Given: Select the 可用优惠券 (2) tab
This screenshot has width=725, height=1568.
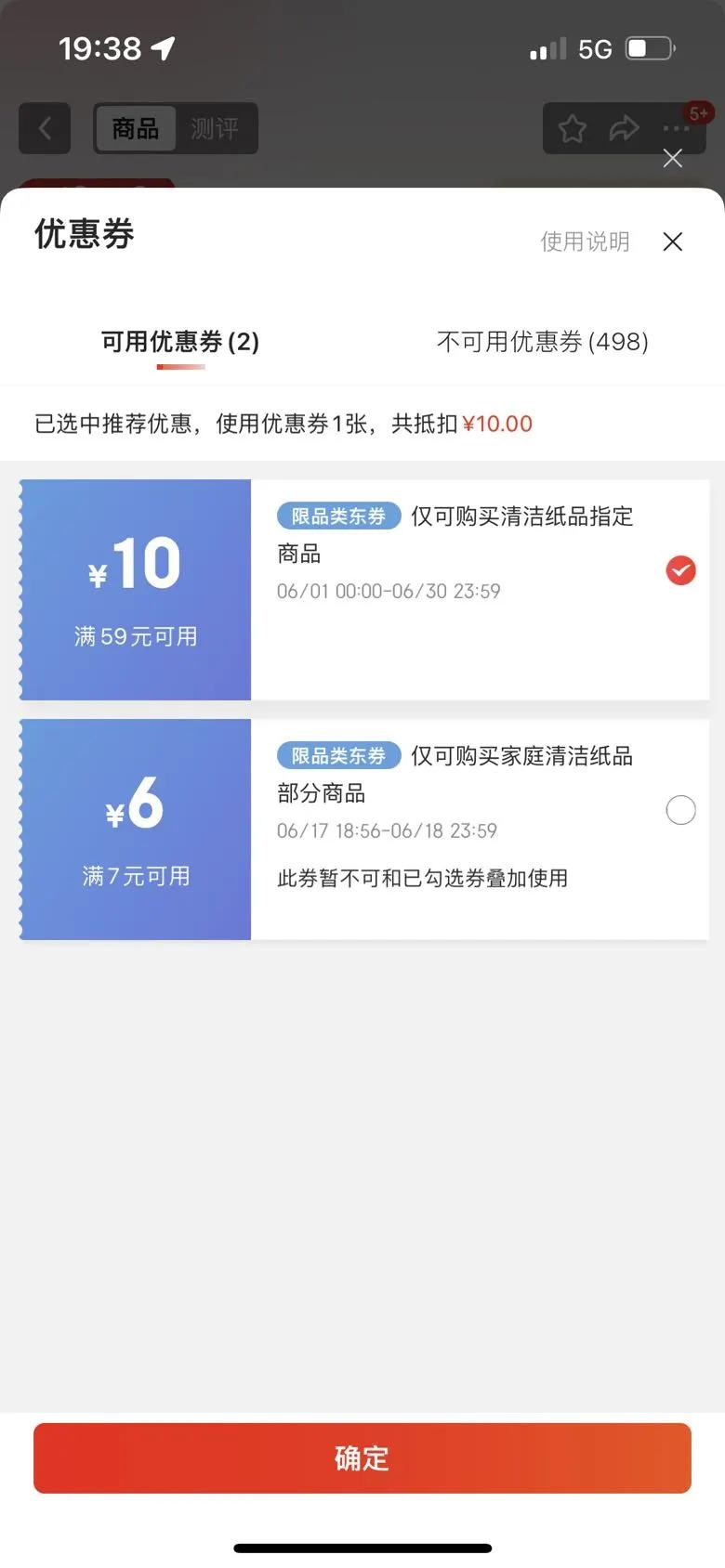Looking at the screenshot, I should click(180, 342).
